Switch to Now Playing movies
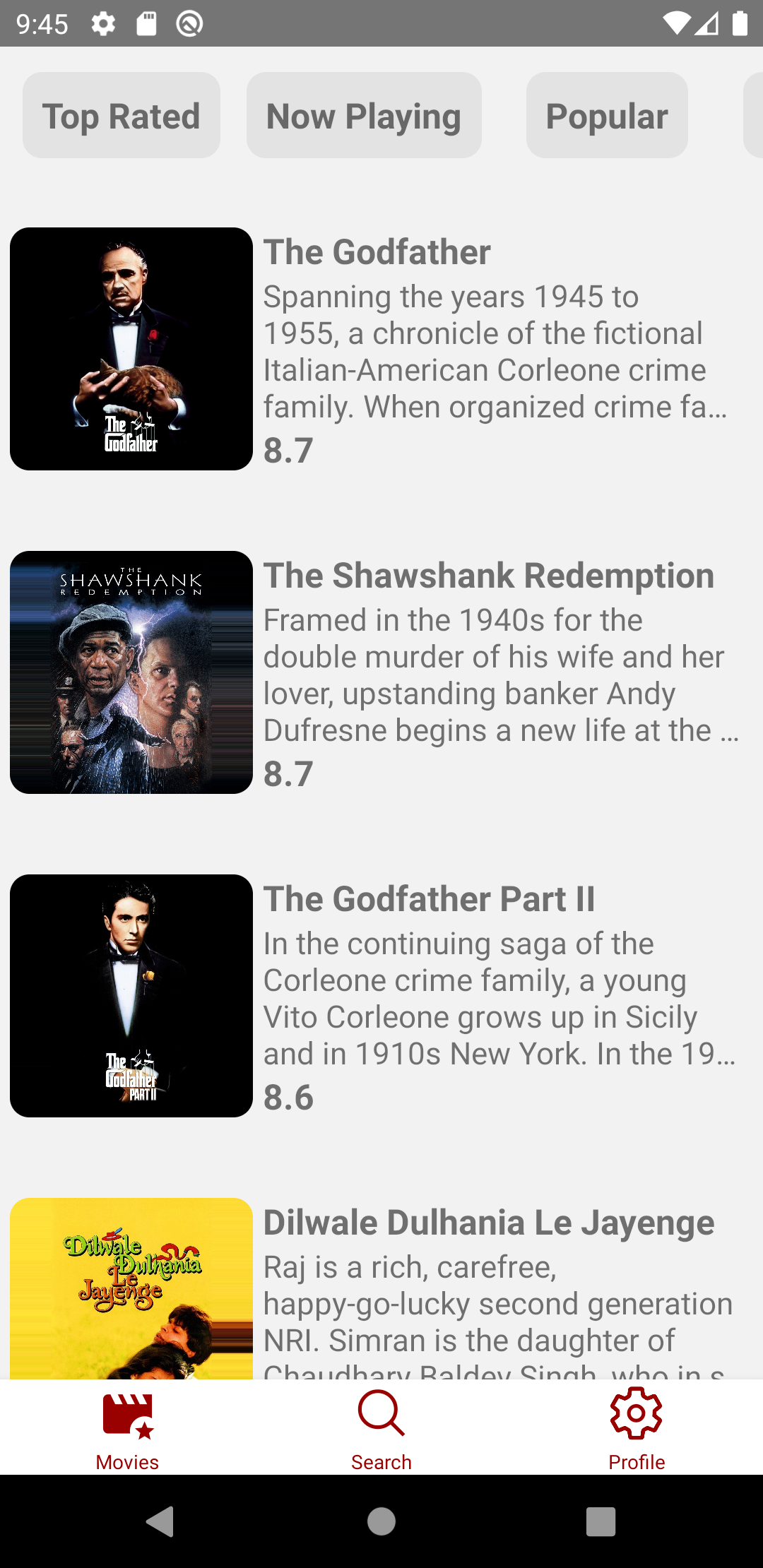The height and width of the screenshot is (1568, 763). click(x=364, y=116)
